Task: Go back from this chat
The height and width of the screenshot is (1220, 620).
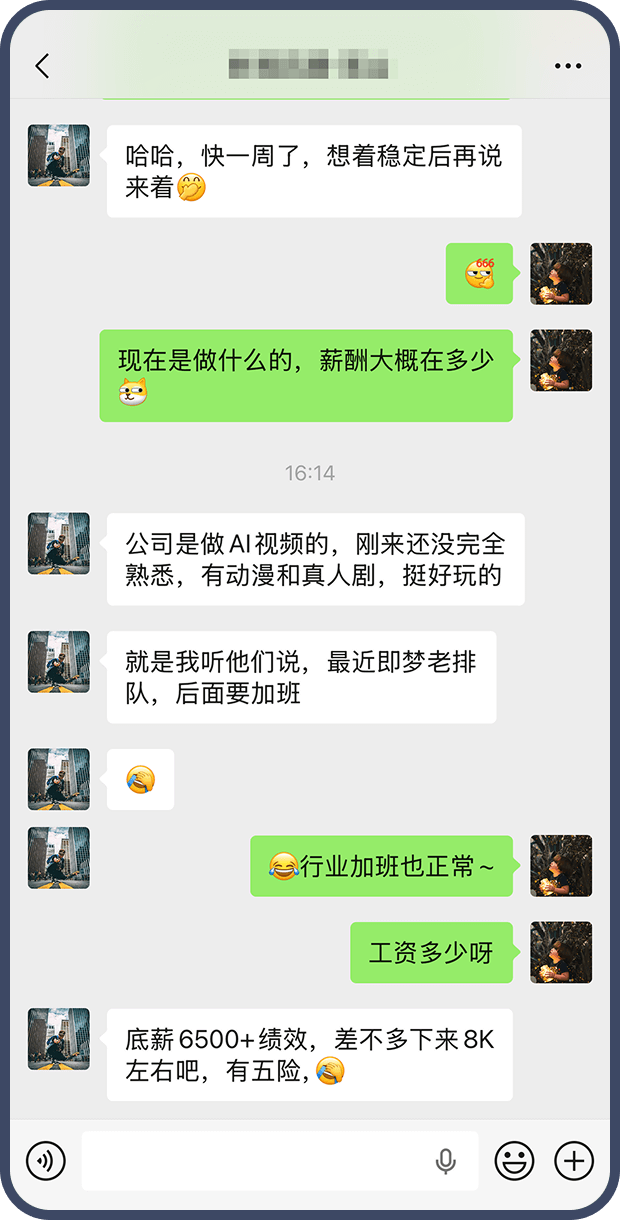Action: point(42,67)
